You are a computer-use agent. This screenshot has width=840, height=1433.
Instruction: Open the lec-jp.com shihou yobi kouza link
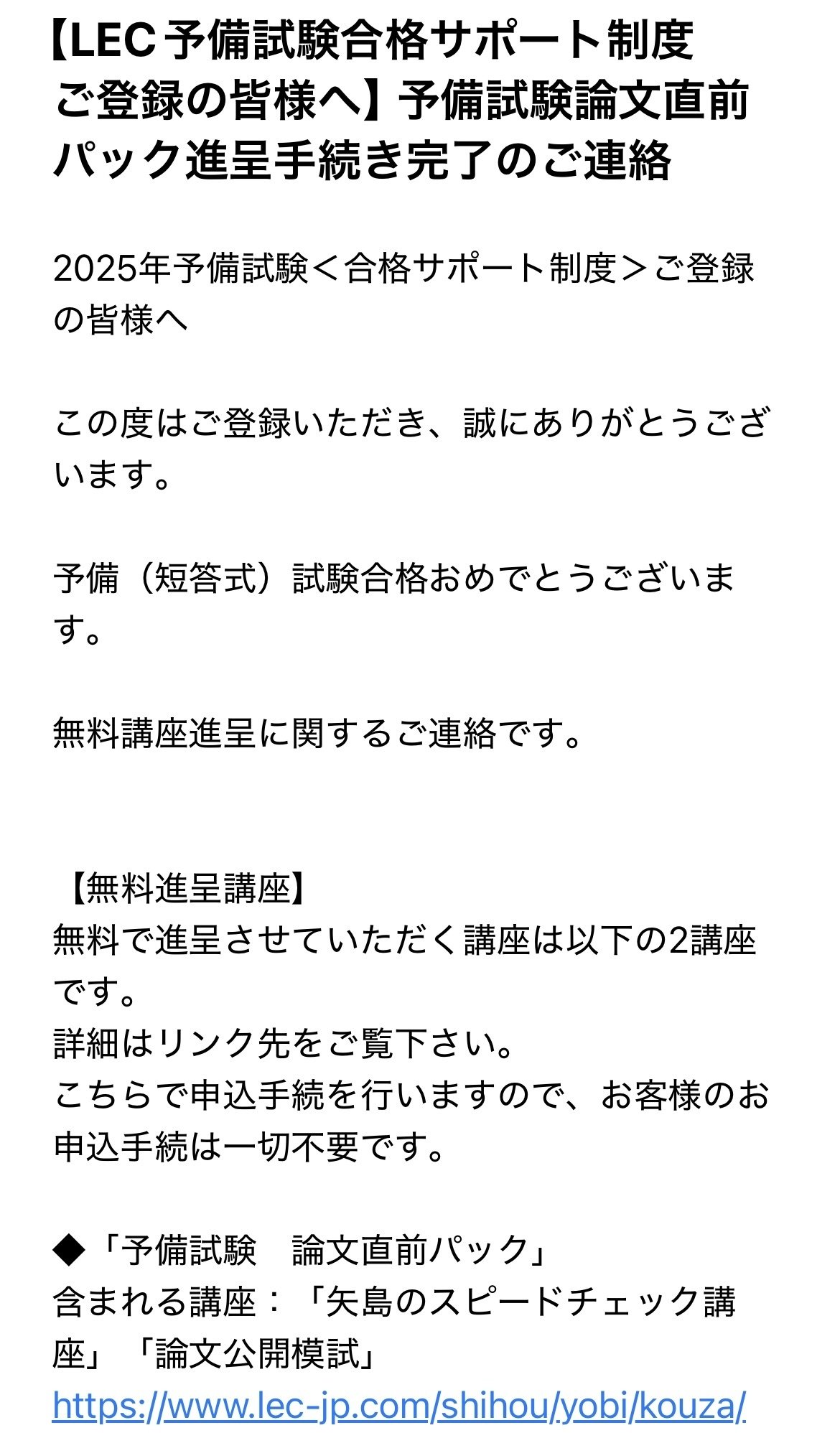click(x=399, y=1406)
